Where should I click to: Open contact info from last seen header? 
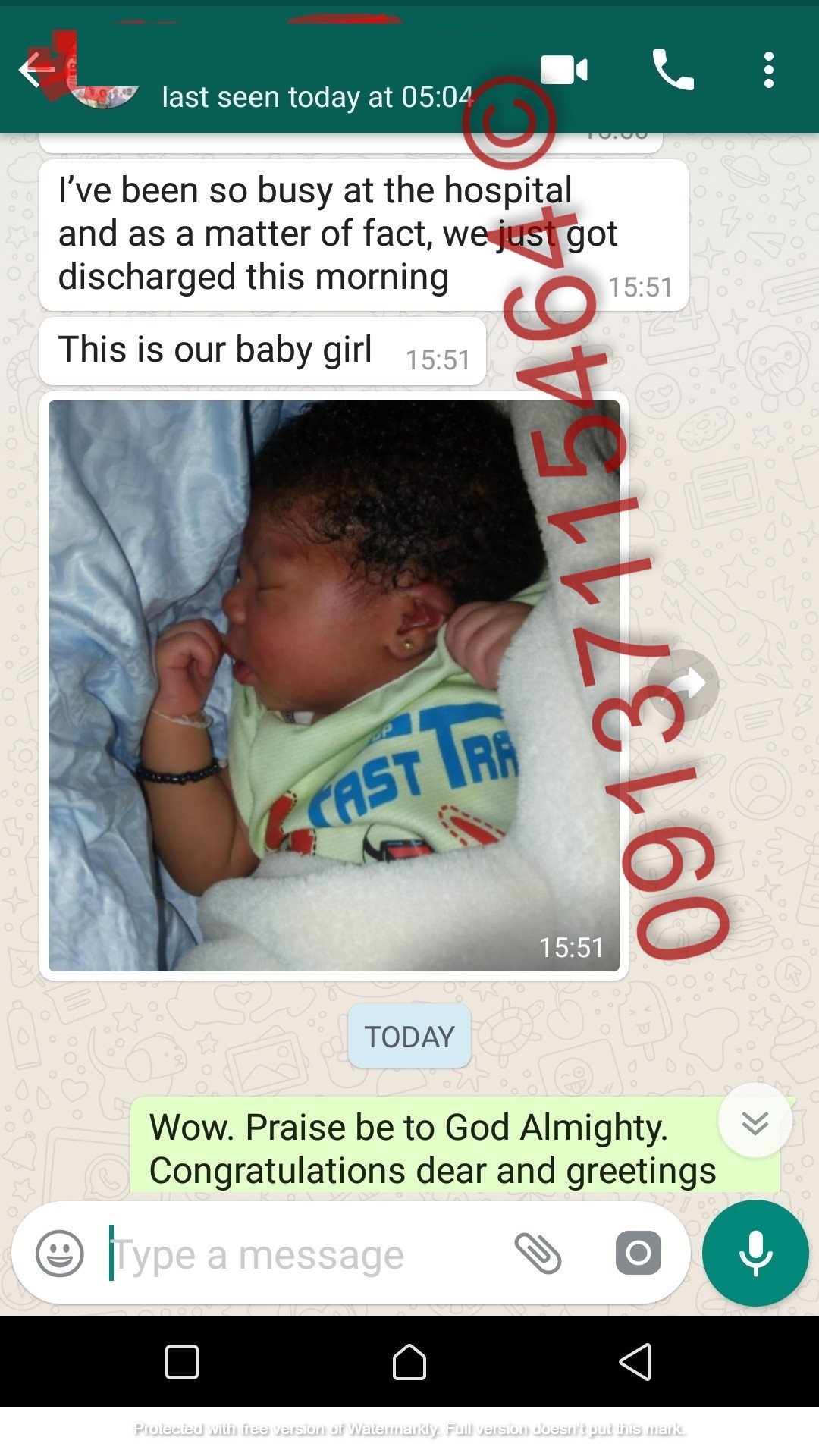[317, 97]
